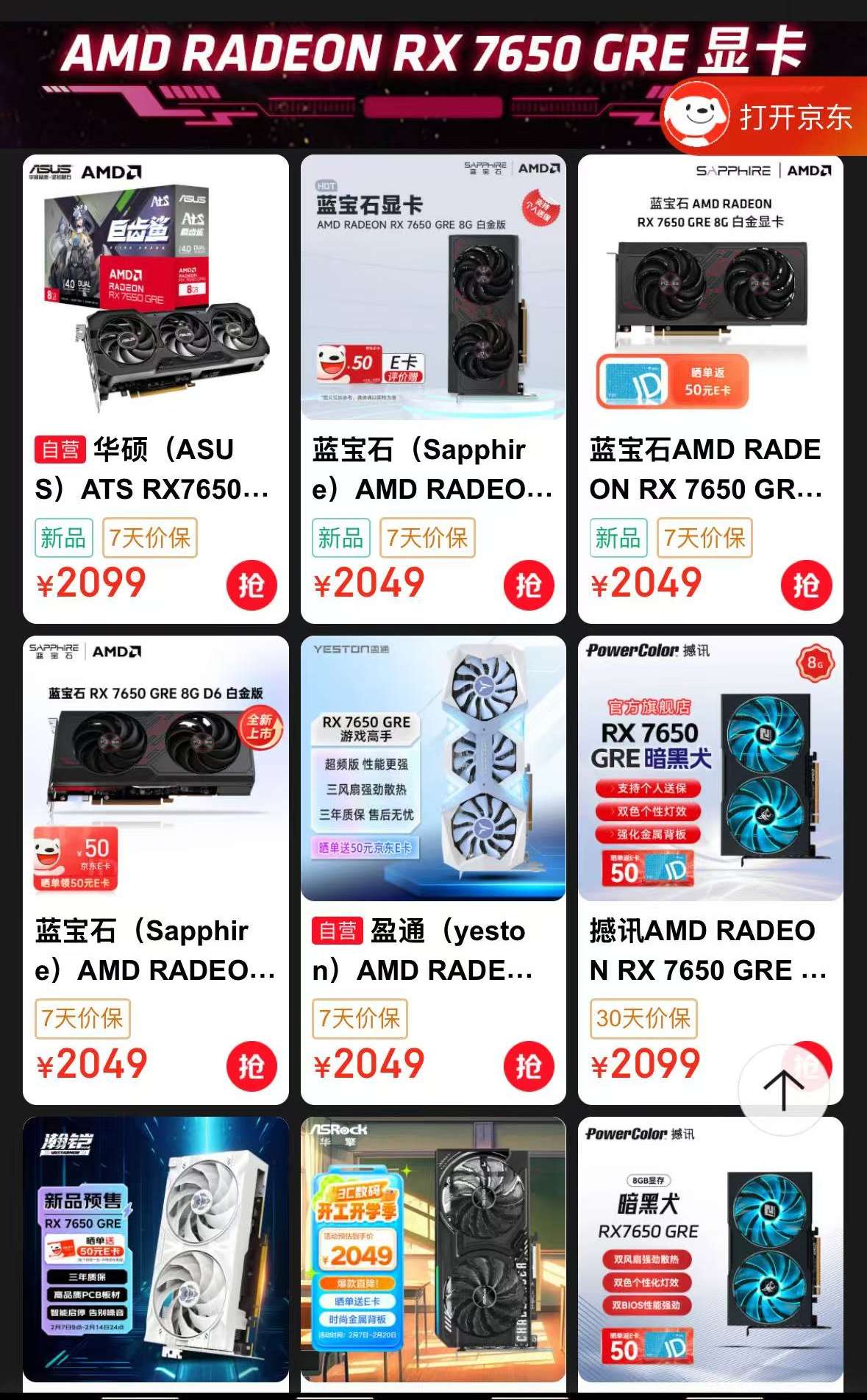The width and height of the screenshot is (867, 1400).
Task: Tap 抢 on the 蓝宝石AMD RADEON ¥2049 card
Action: coord(806,586)
